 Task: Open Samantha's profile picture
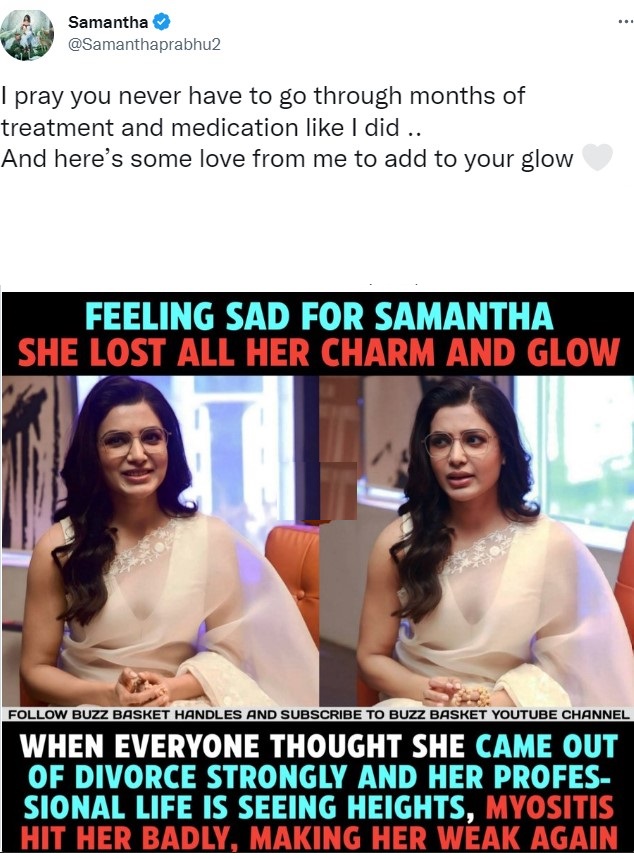tap(27, 36)
